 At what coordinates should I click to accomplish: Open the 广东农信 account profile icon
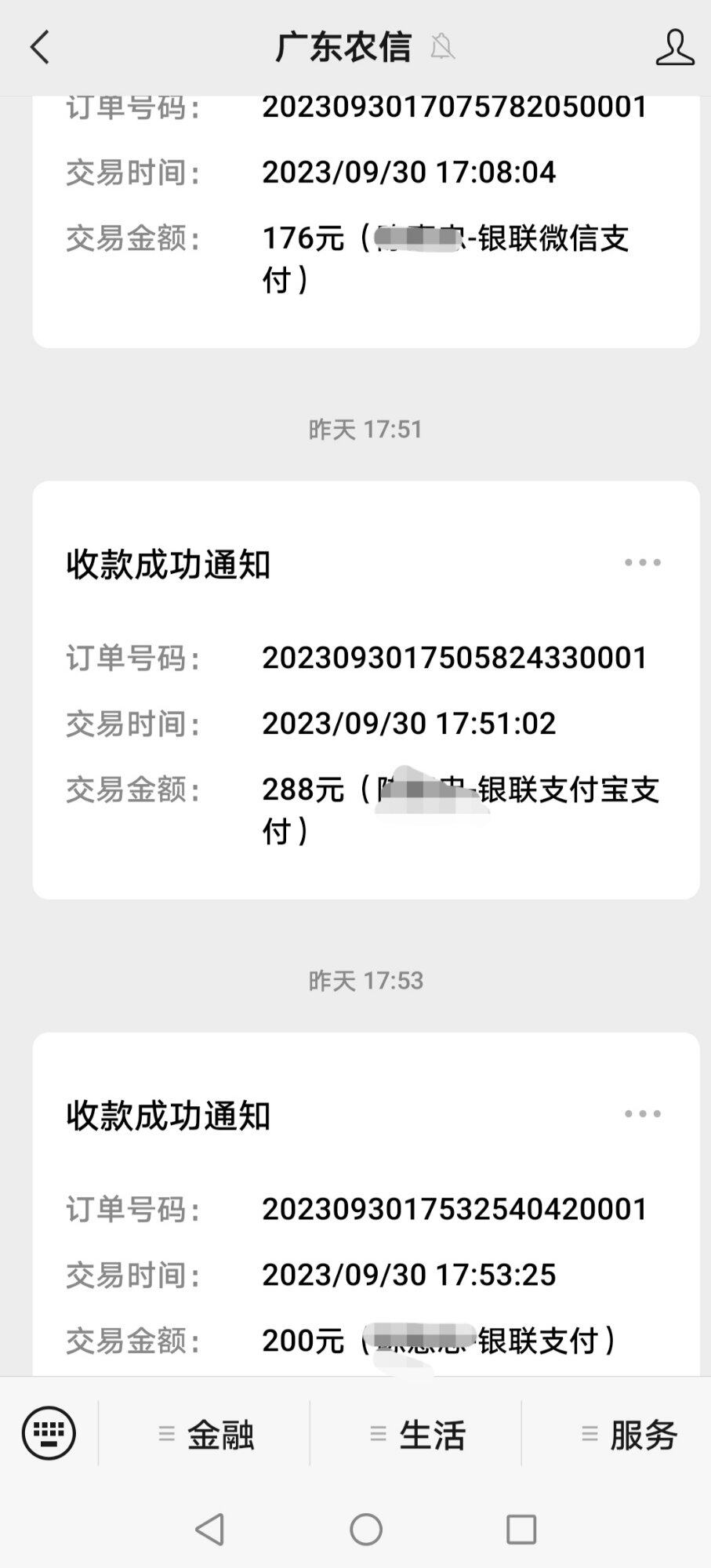point(674,47)
